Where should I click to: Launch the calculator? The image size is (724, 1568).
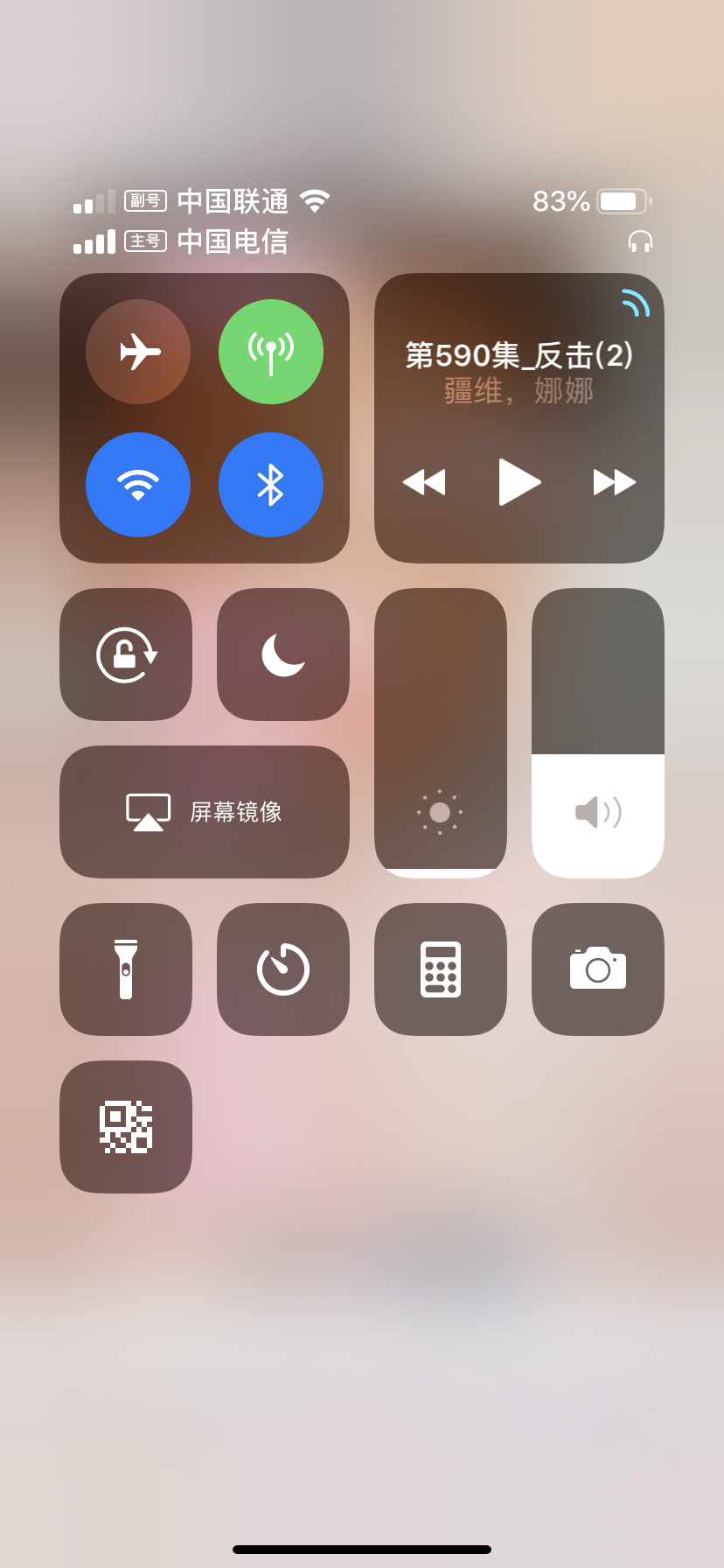click(x=441, y=969)
